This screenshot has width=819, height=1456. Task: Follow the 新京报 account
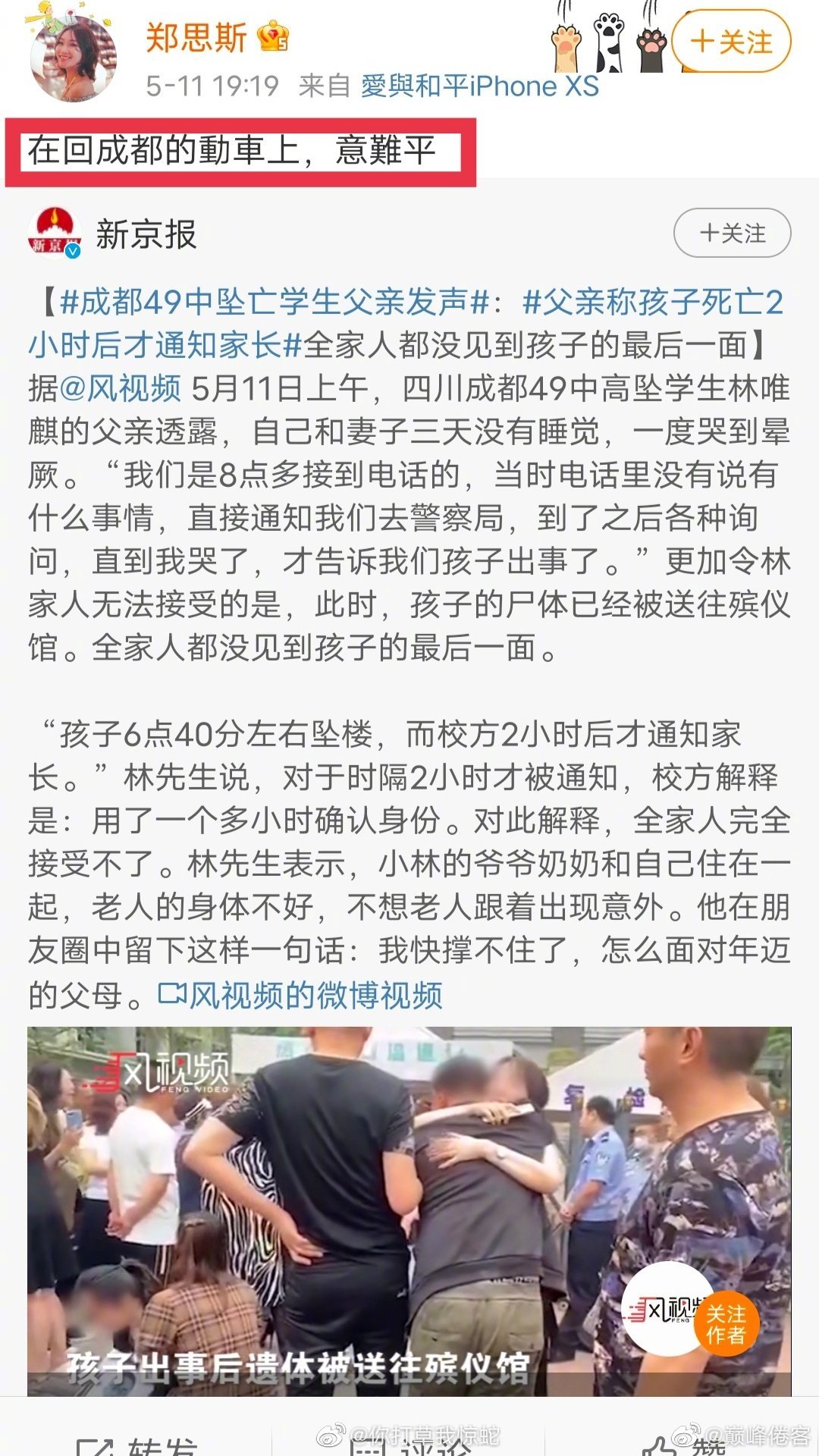(x=732, y=233)
